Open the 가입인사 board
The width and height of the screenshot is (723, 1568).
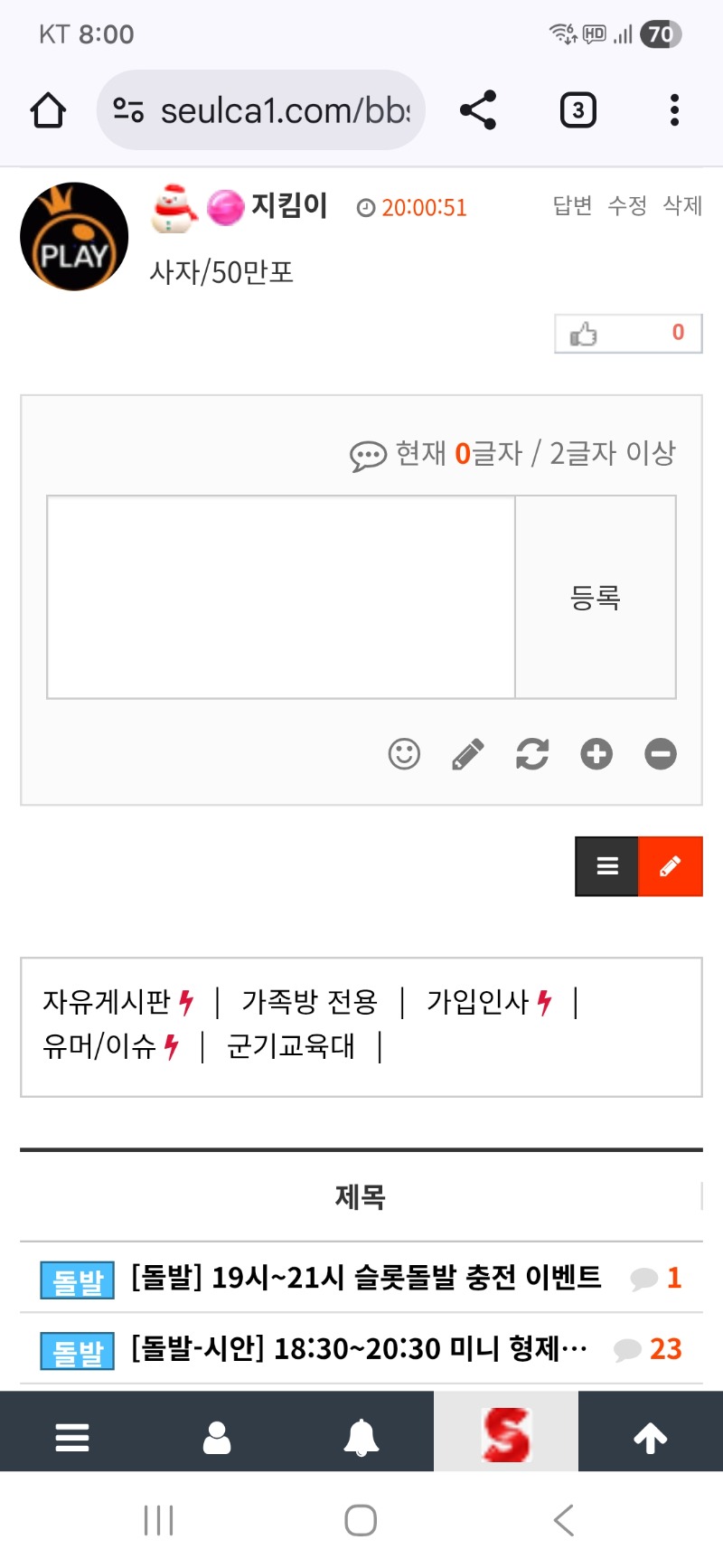478,1002
